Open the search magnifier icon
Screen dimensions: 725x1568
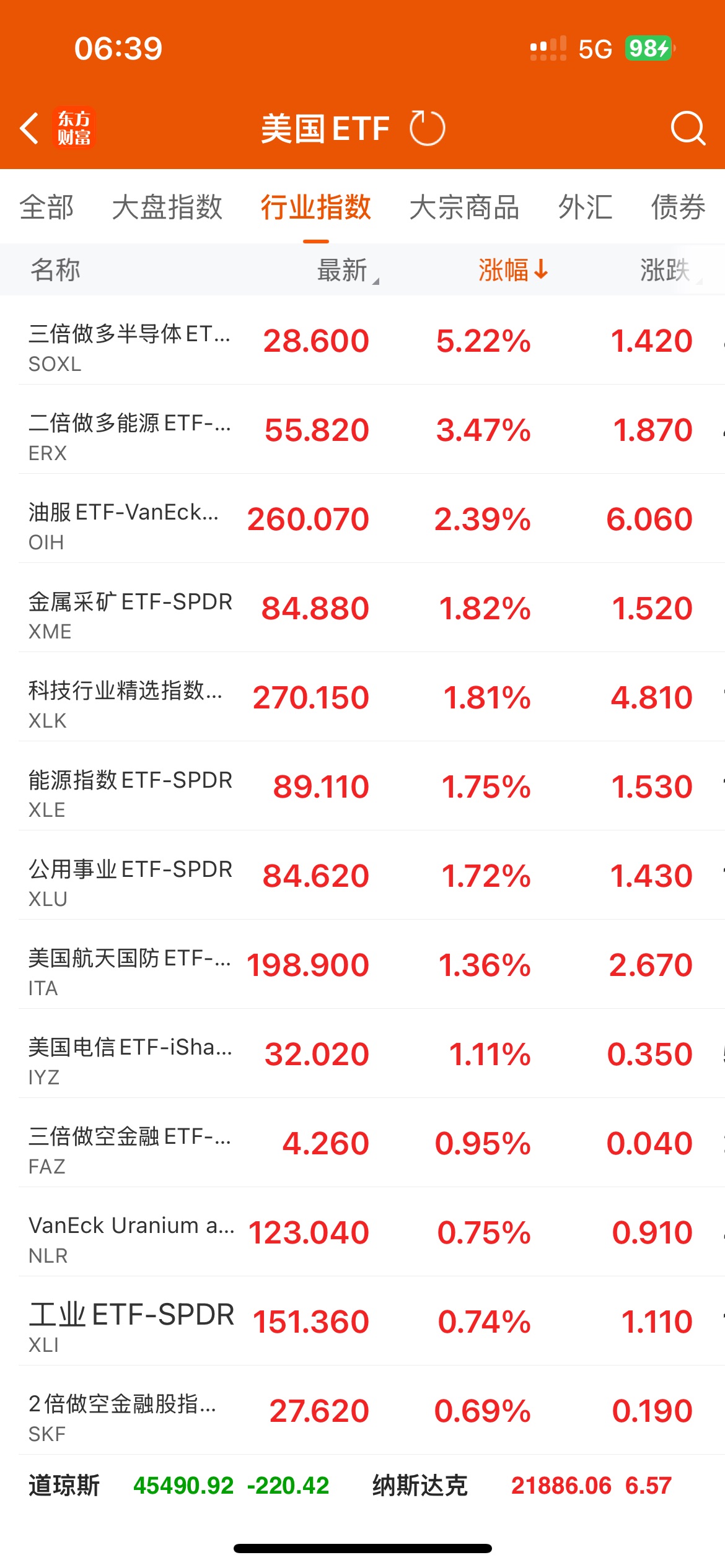click(688, 128)
